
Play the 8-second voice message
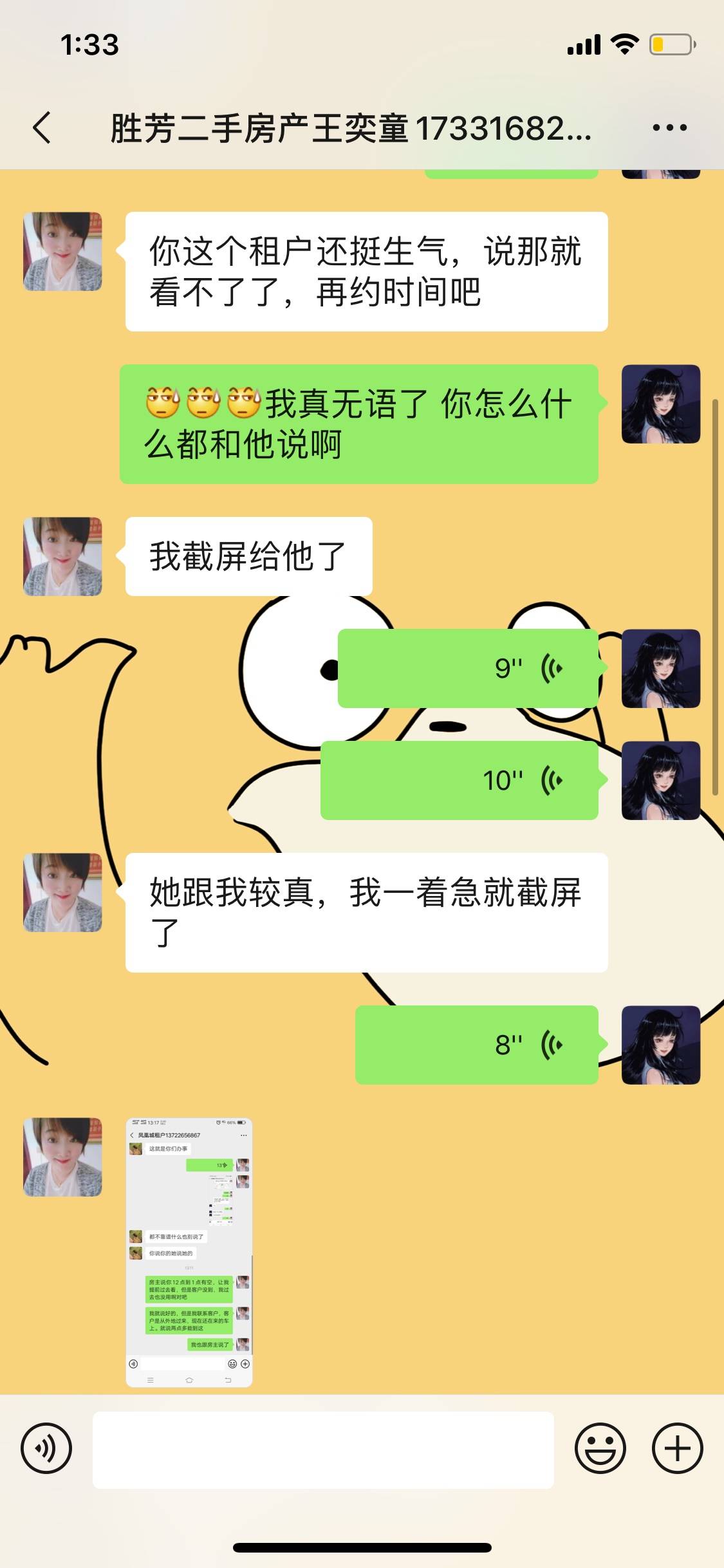[x=477, y=1045]
